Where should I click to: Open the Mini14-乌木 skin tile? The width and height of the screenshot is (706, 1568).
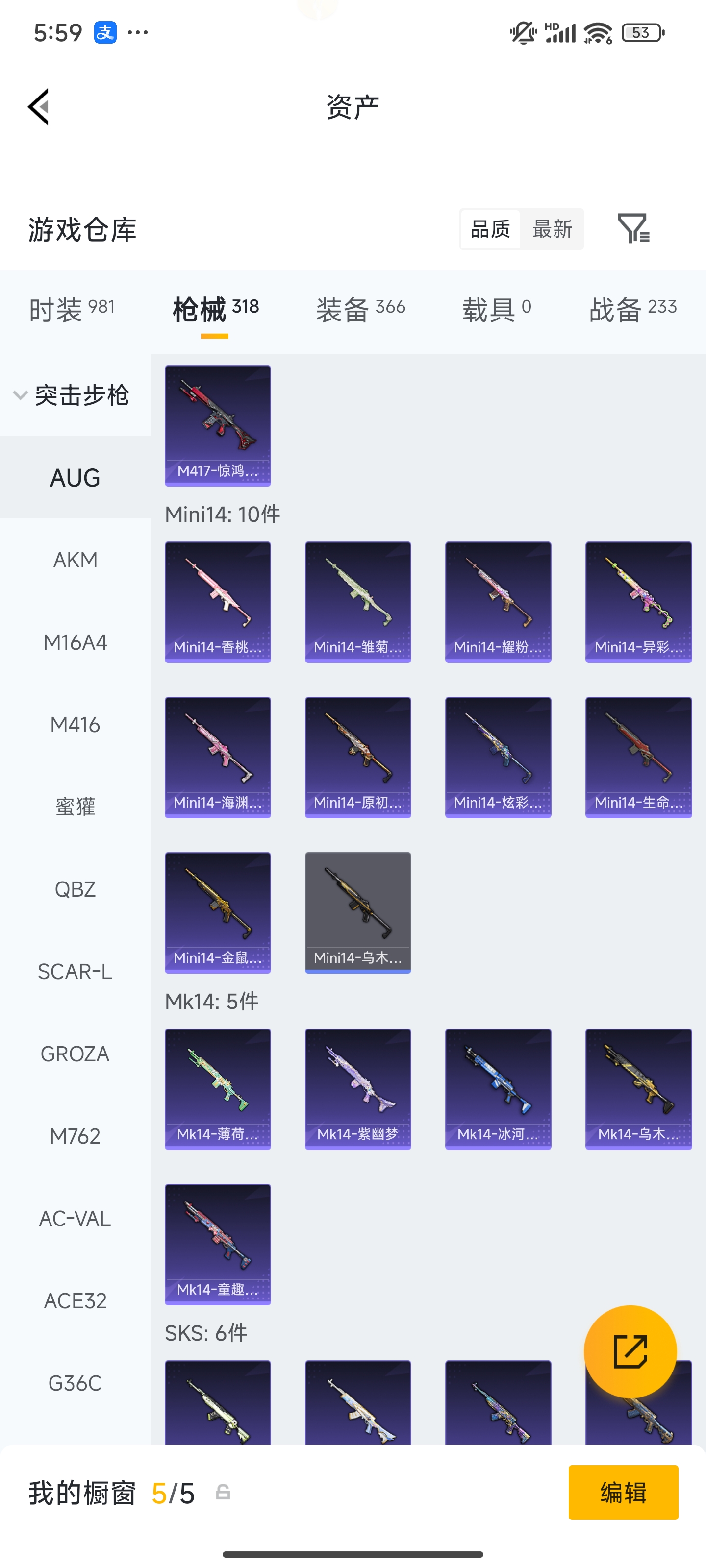pyautogui.click(x=357, y=912)
